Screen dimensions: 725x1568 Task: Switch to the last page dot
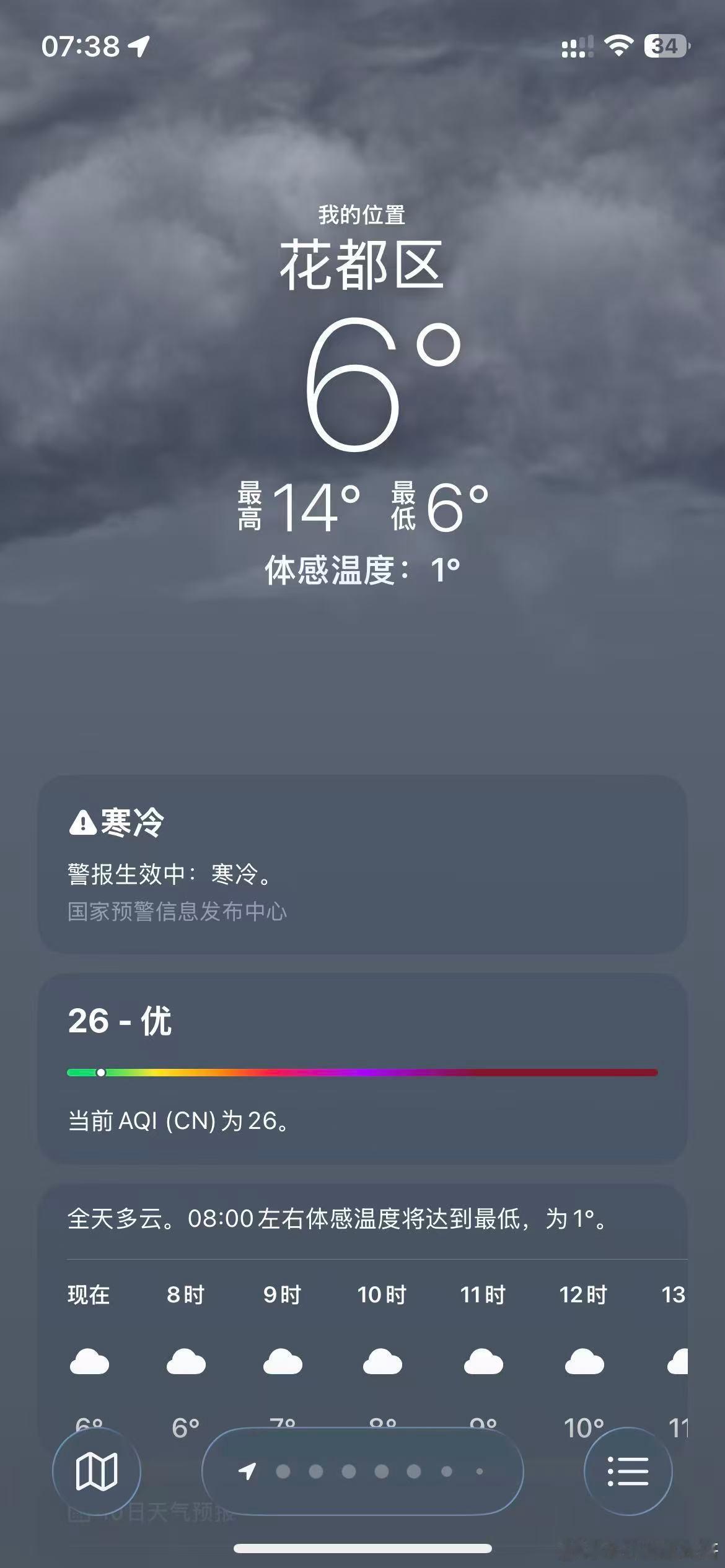(480, 1471)
